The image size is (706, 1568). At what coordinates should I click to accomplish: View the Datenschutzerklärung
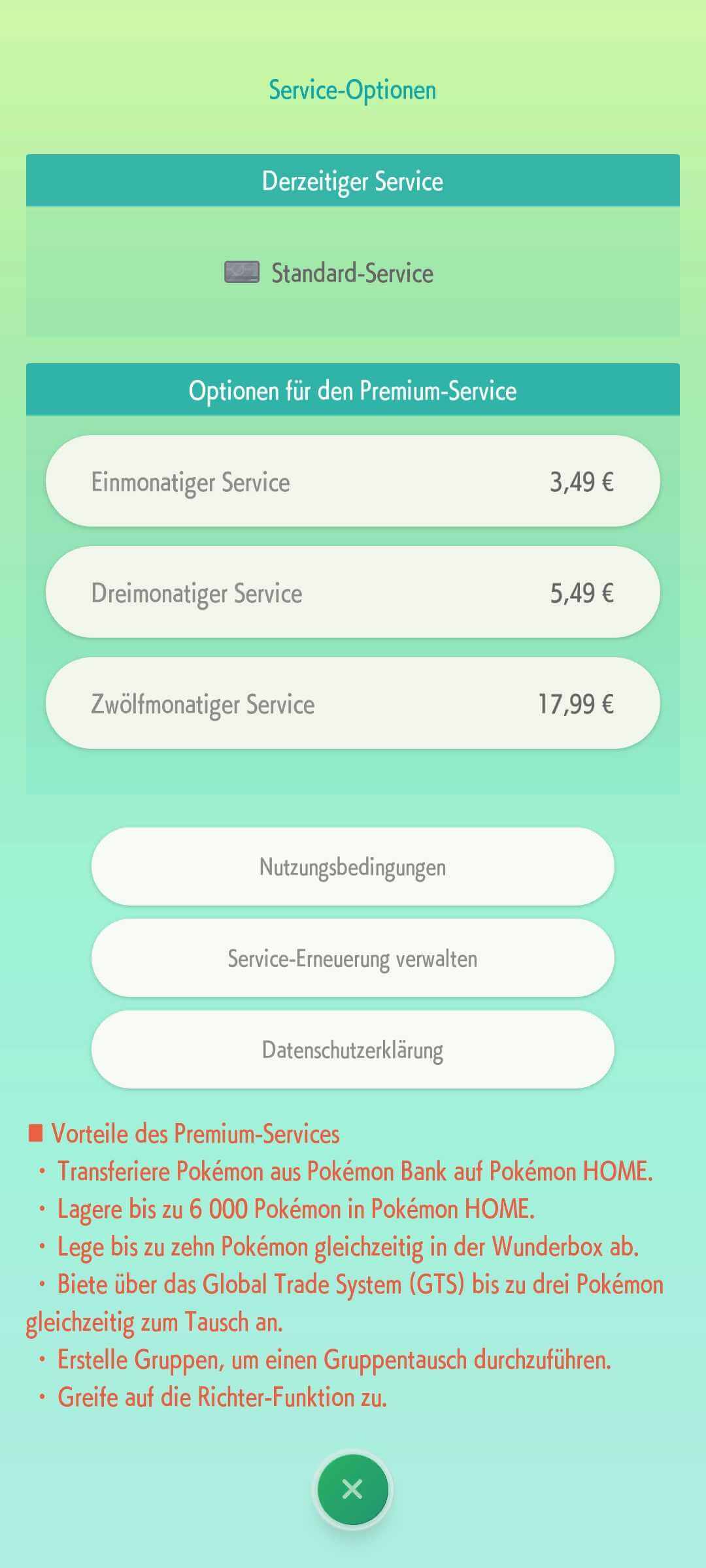click(352, 1050)
